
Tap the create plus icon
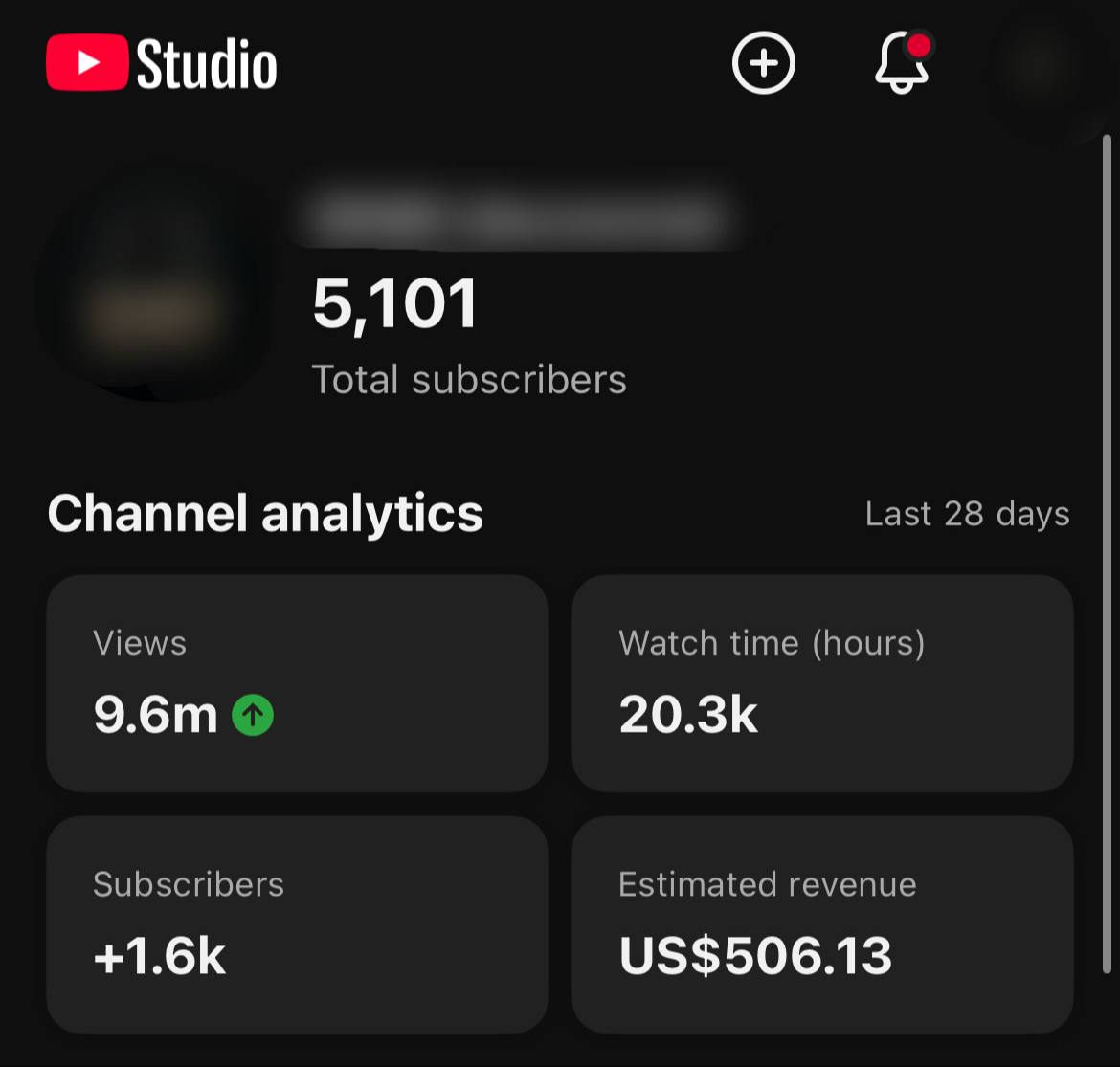click(x=763, y=63)
